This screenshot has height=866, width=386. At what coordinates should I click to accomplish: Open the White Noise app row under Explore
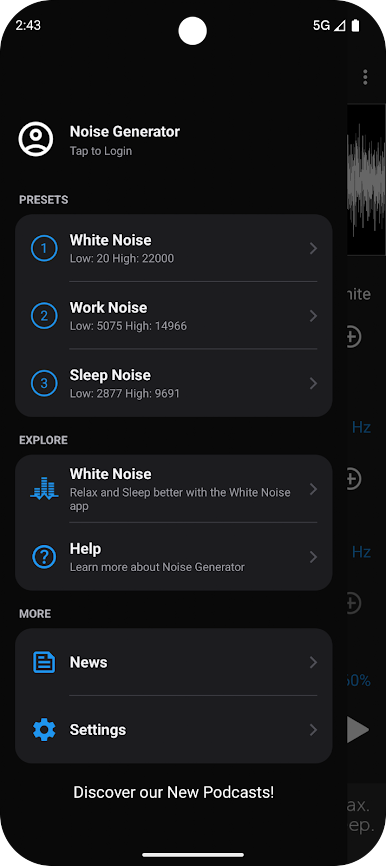pyautogui.click(x=173, y=489)
